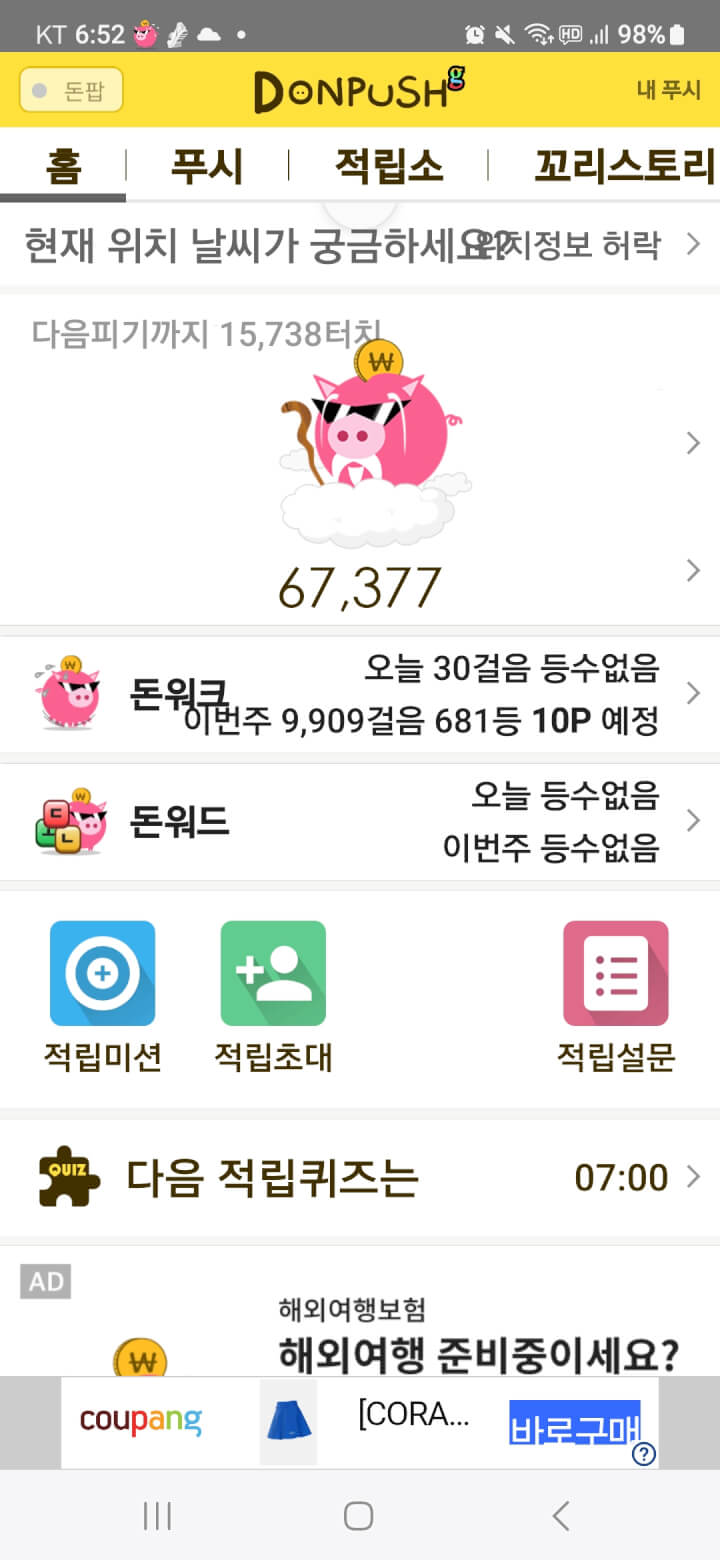Switch to the 푸시 tab
This screenshot has width=720, height=1560.
point(206,166)
